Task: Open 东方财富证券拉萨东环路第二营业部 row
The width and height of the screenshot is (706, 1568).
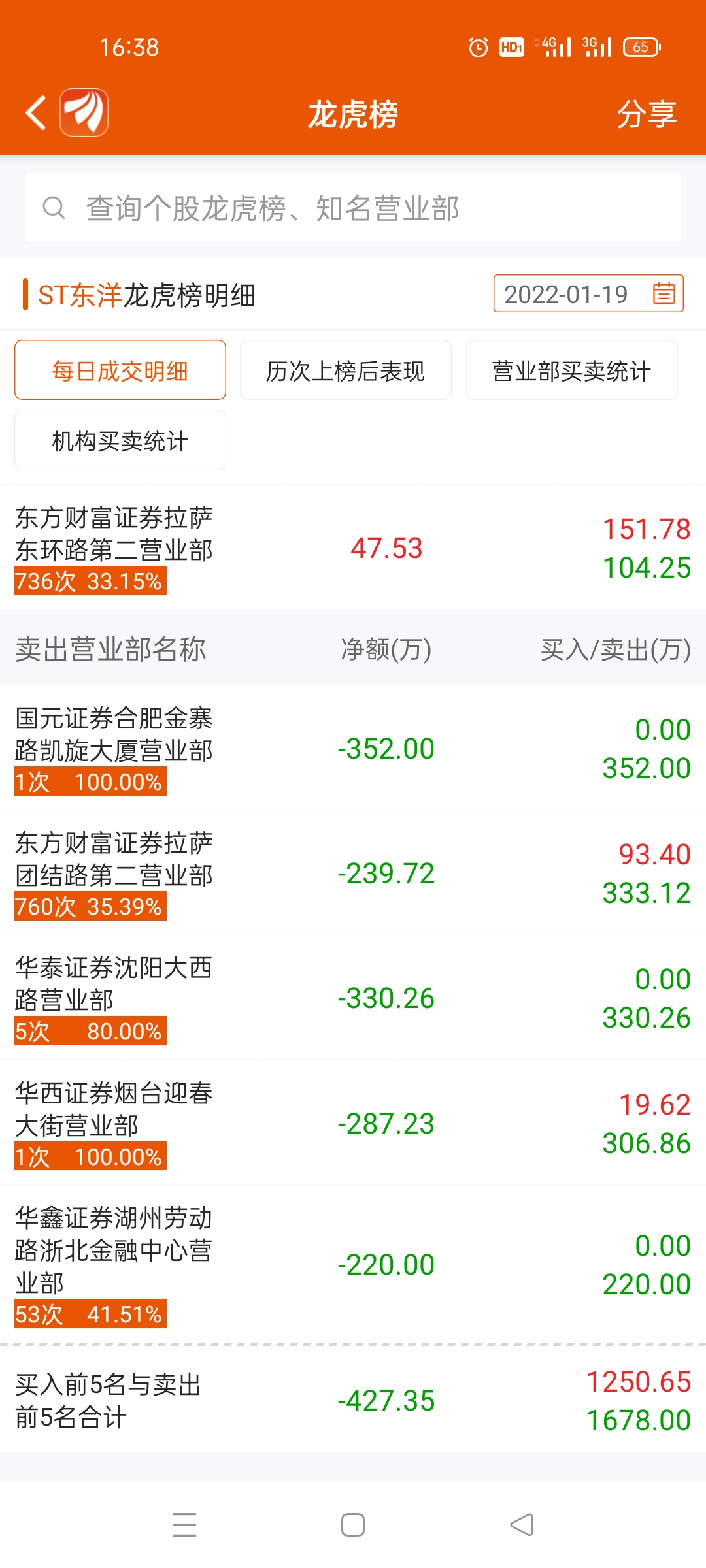Action: pyautogui.click(x=353, y=548)
